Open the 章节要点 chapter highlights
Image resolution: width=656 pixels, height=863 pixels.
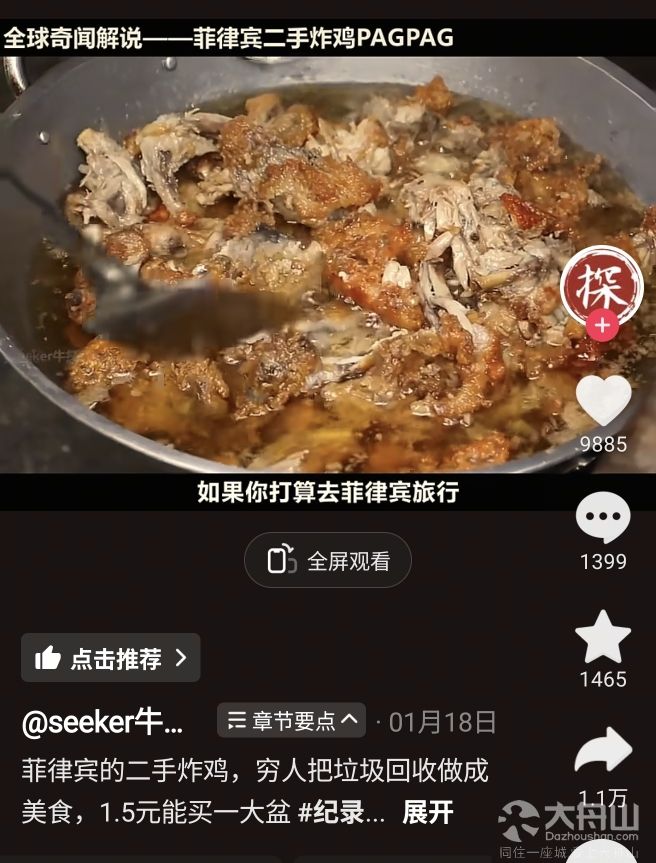(291, 720)
